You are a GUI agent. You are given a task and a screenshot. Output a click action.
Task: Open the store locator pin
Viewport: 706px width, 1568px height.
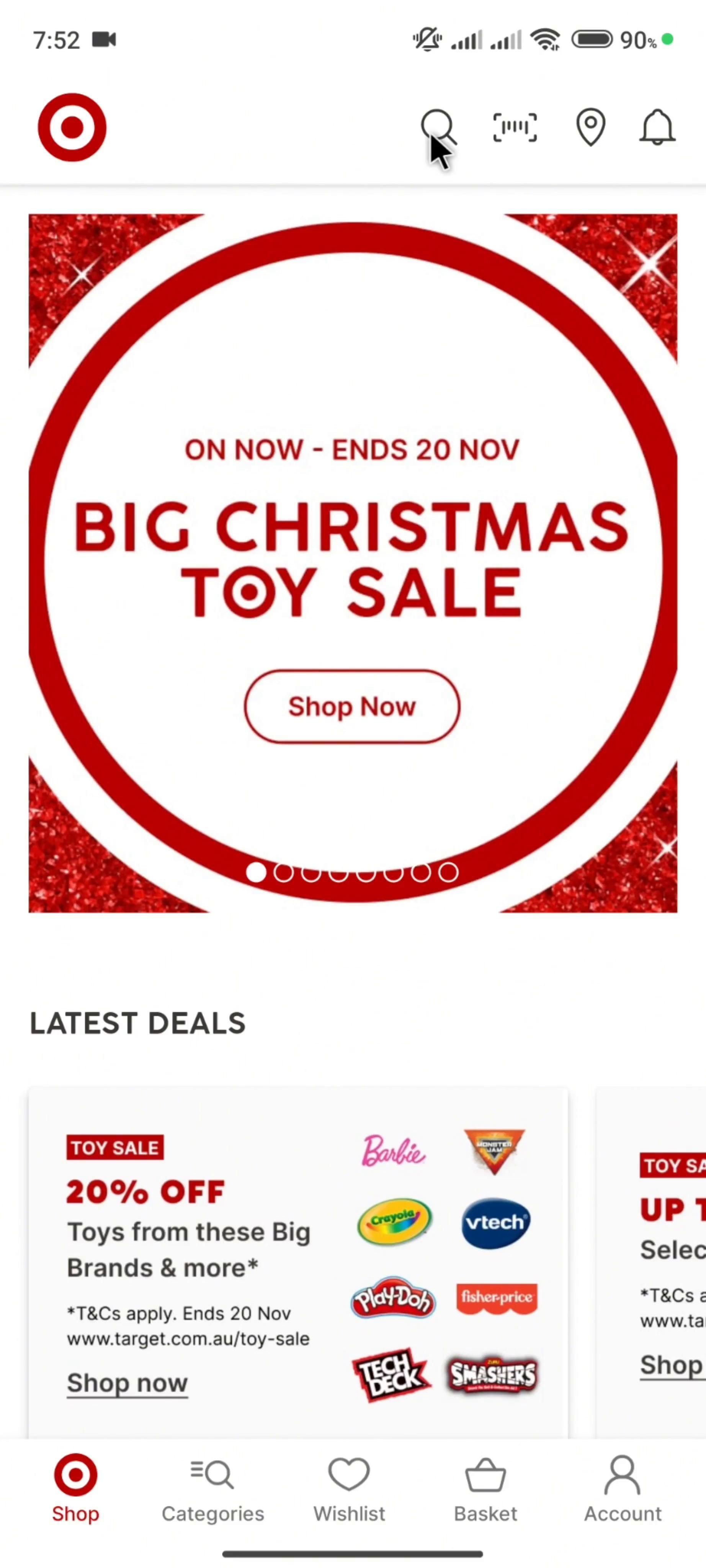pyautogui.click(x=590, y=127)
